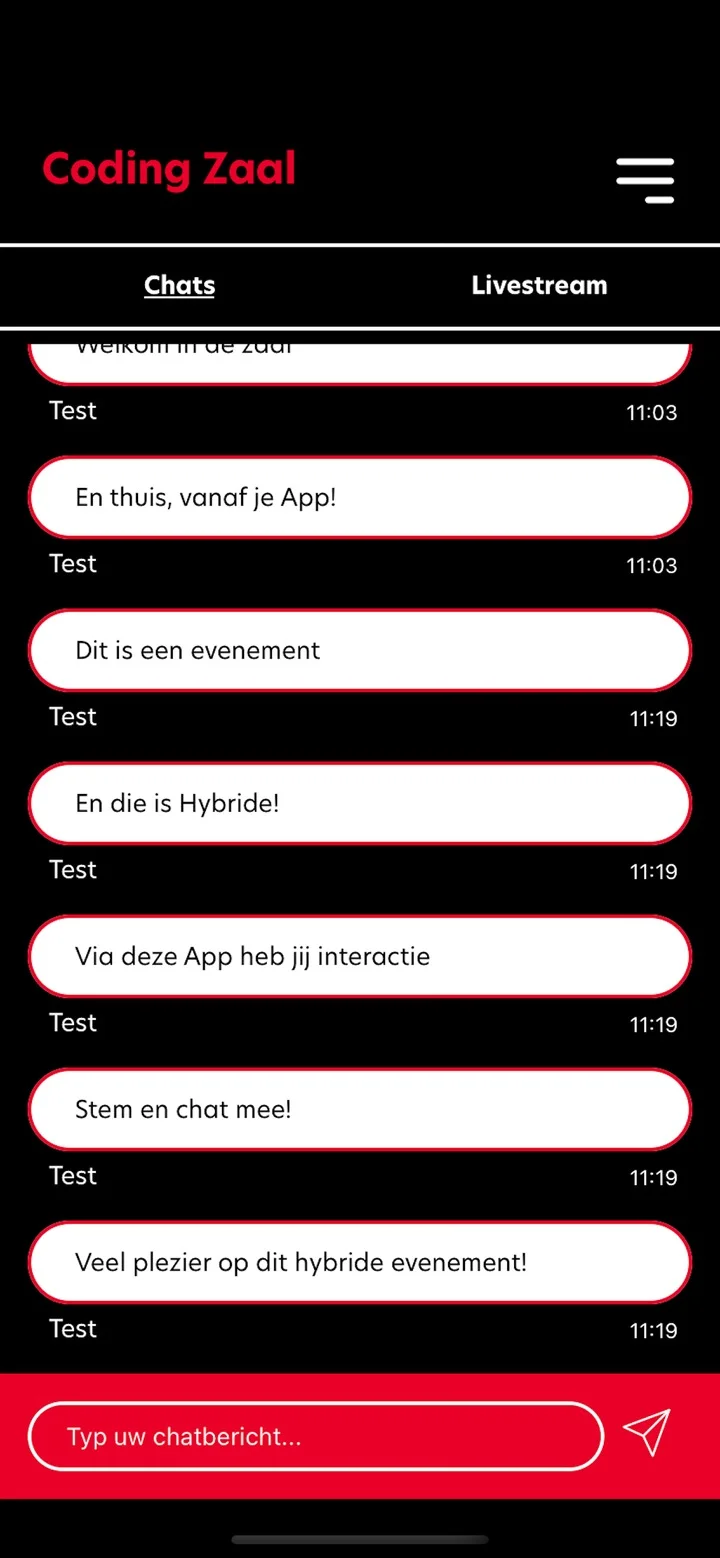The image size is (720, 1558).
Task: Click the send message paper plane icon
Action: tap(648, 1433)
